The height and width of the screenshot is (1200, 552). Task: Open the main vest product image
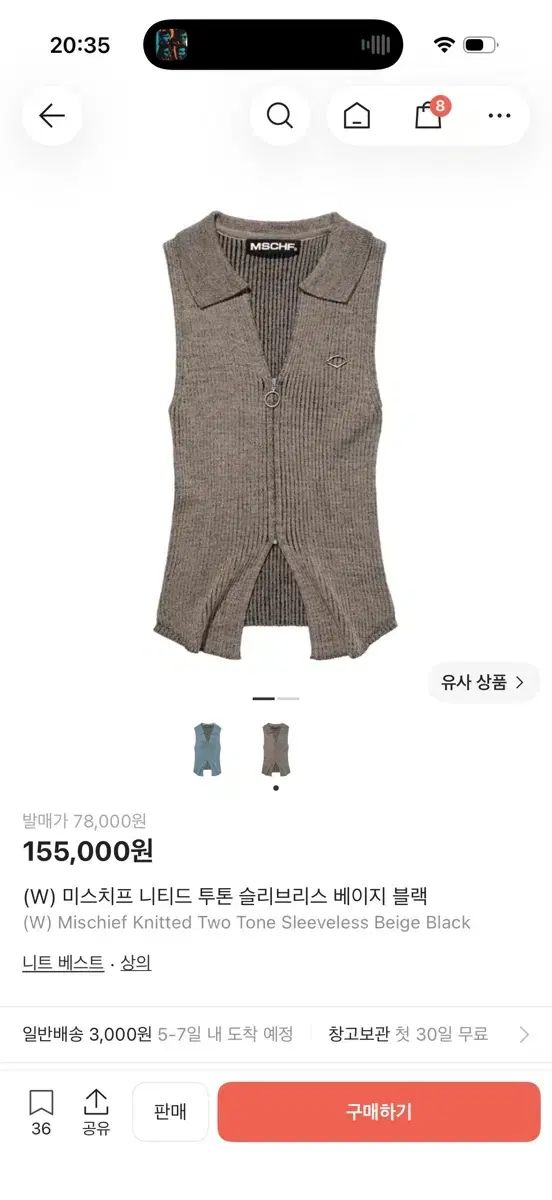[276, 435]
